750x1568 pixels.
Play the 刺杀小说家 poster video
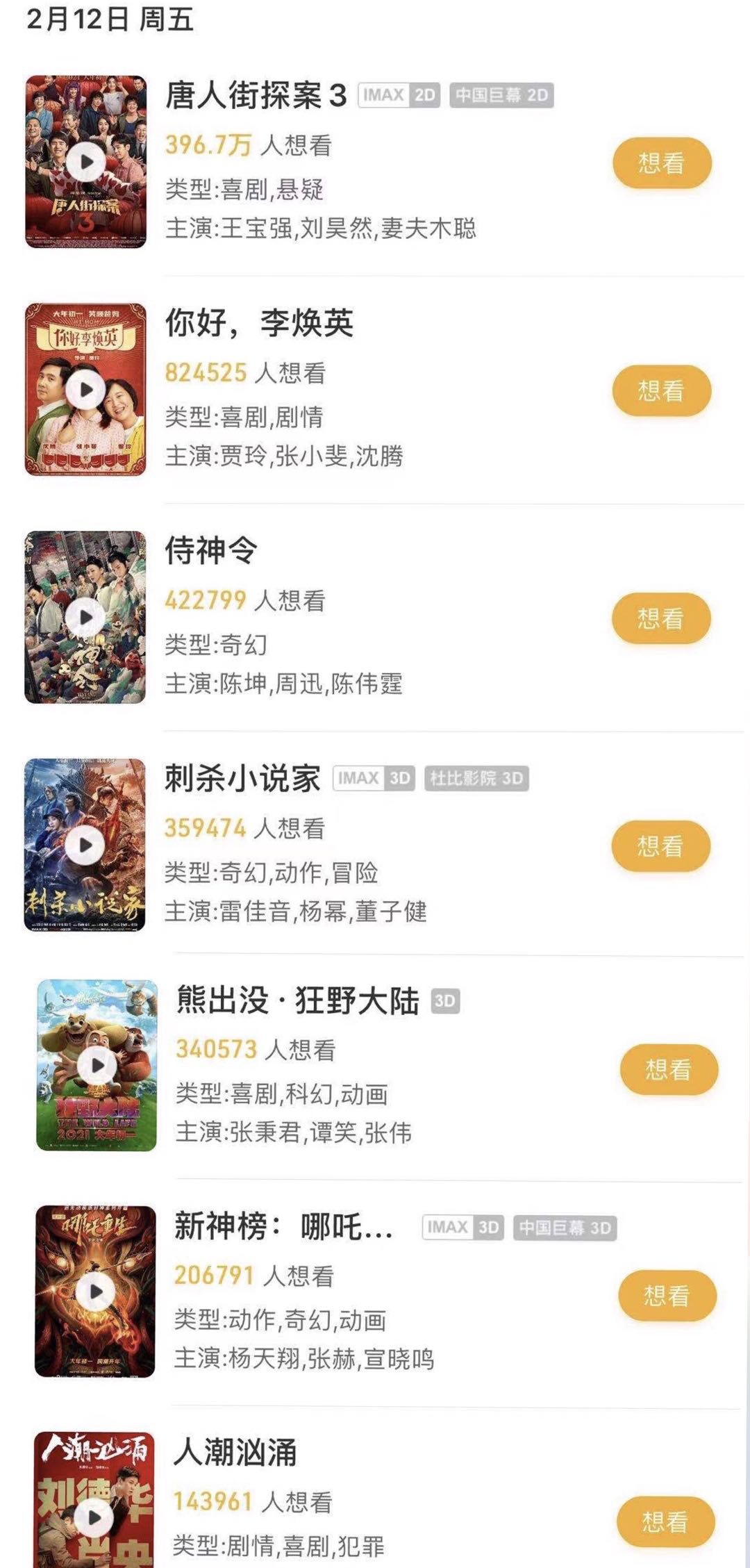[85, 845]
